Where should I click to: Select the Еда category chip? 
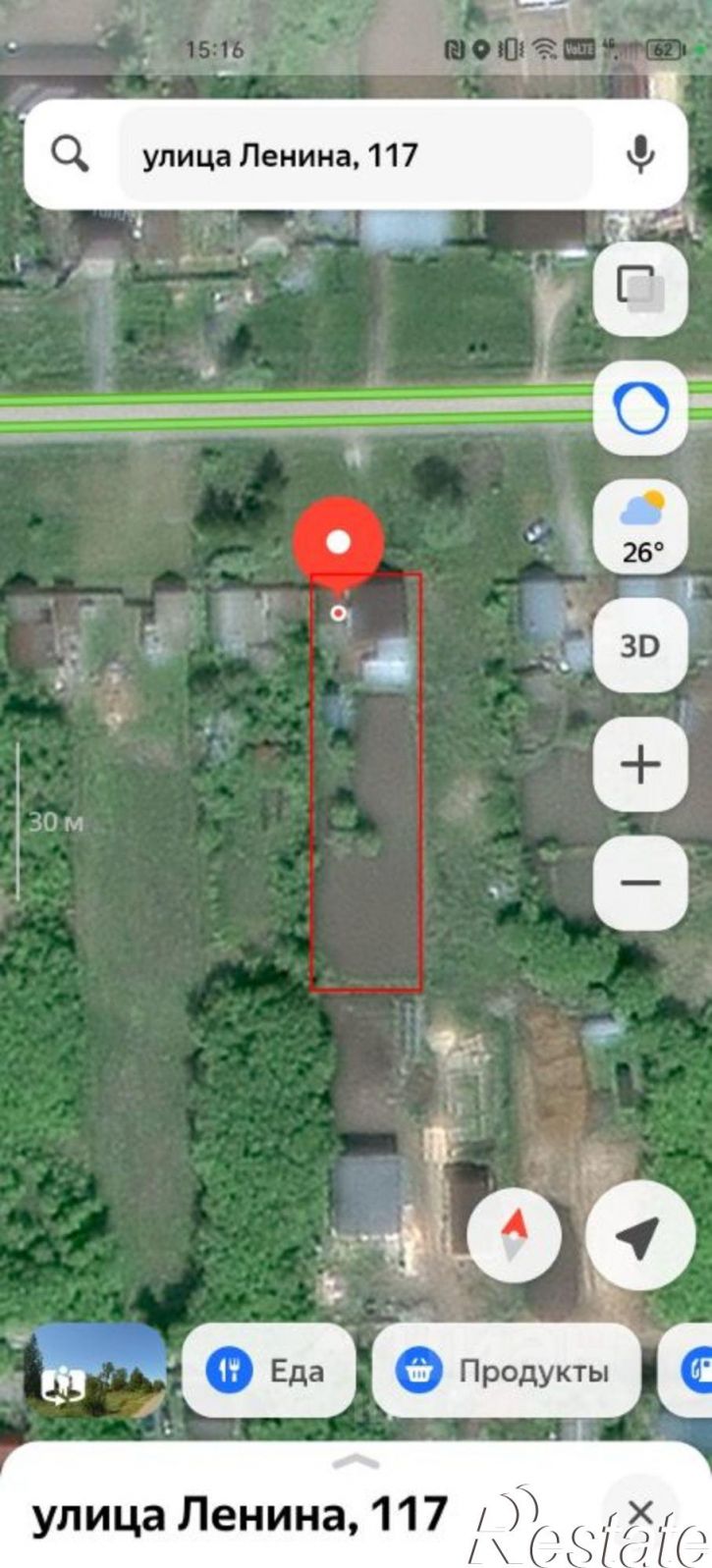point(268,1370)
